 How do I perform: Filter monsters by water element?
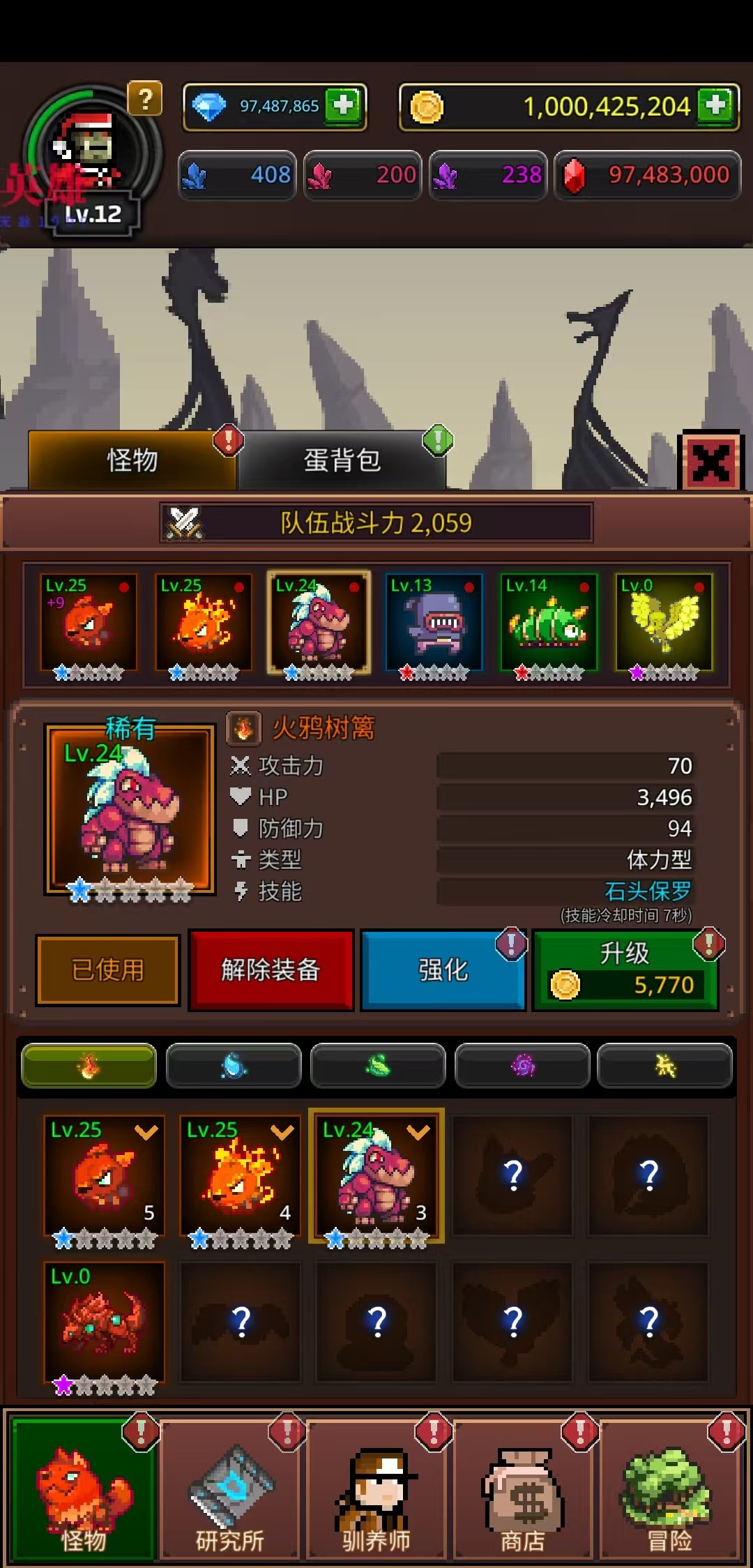point(234,1066)
